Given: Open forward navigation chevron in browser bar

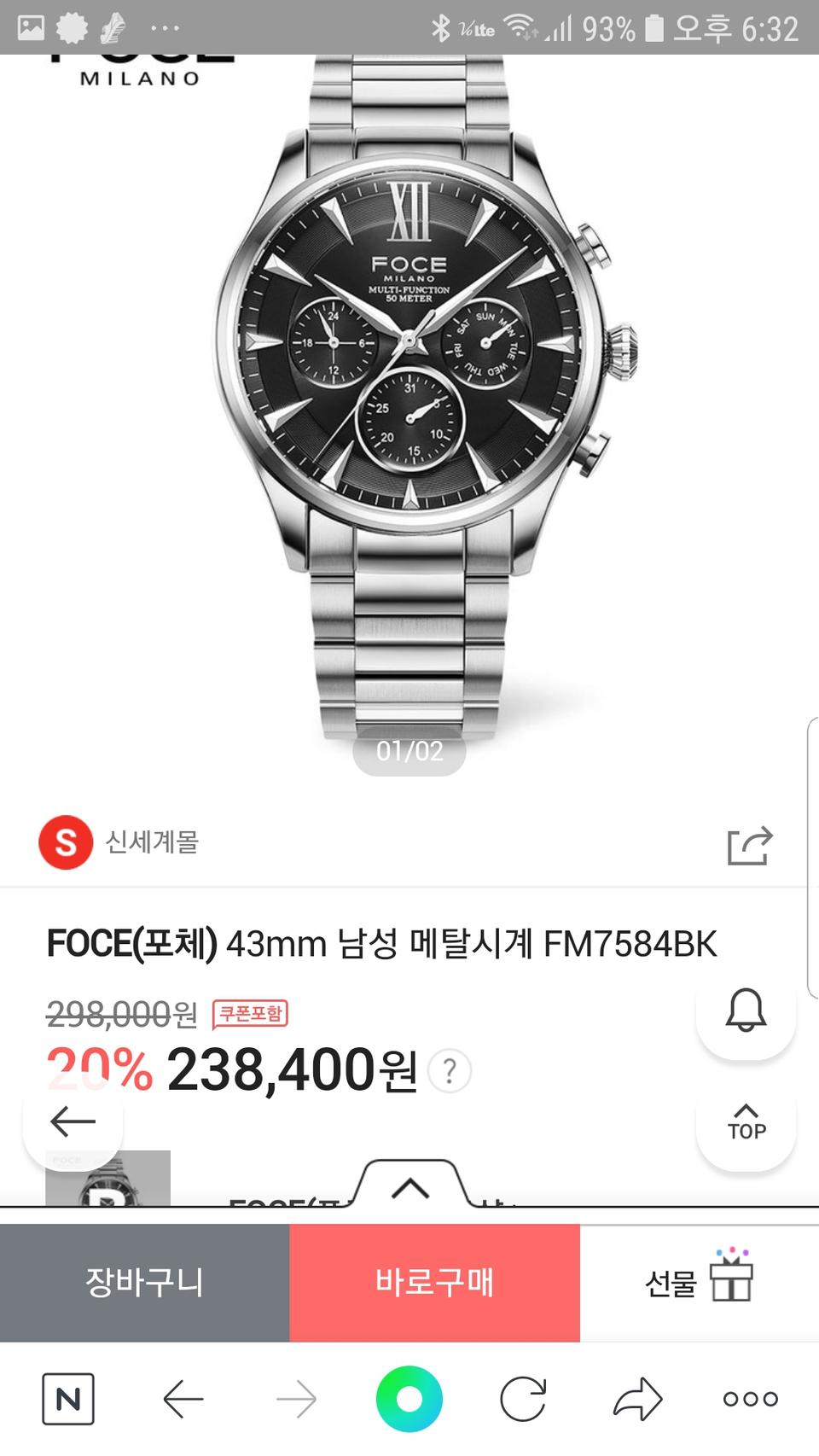Looking at the screenshot, I should [296, 1398].
